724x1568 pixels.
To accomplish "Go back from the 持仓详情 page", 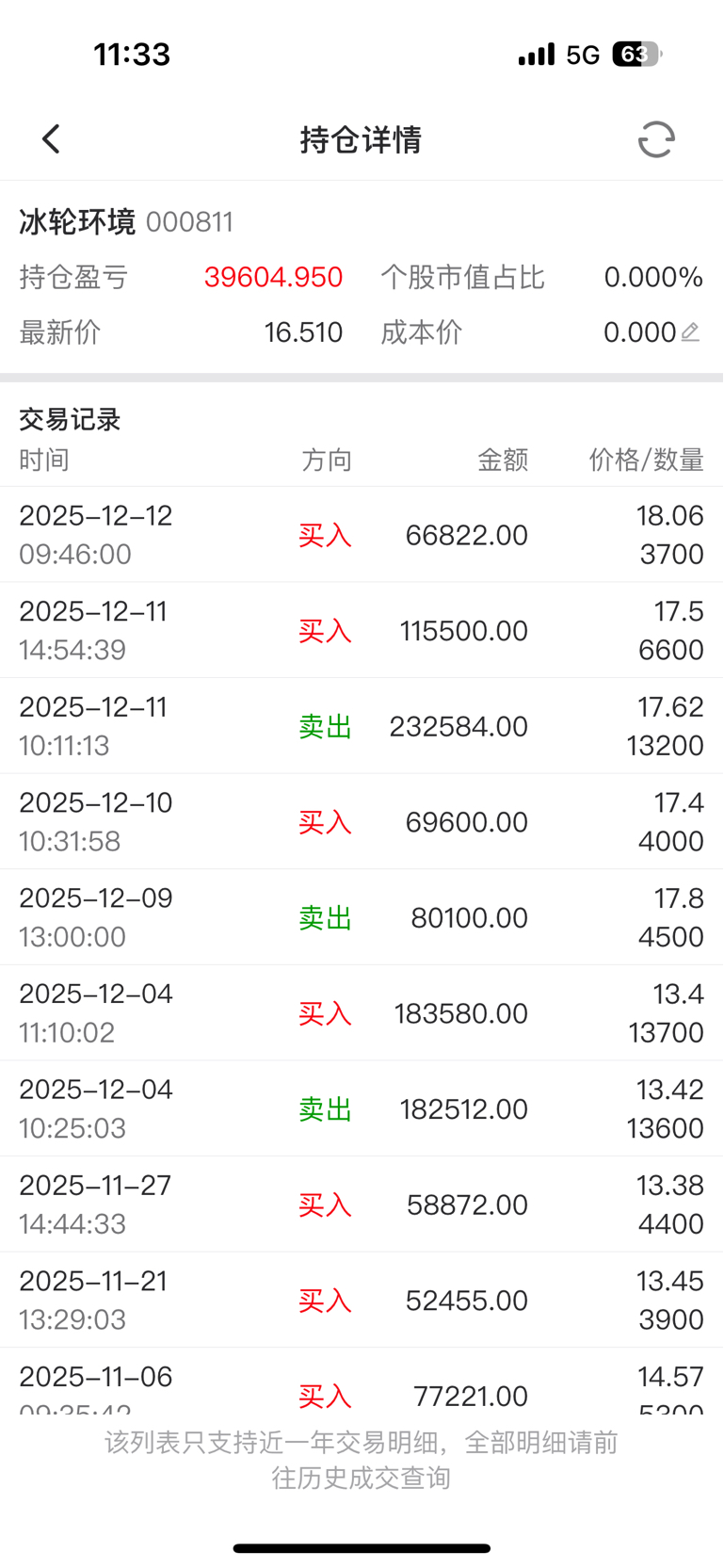I will (52, 139).
